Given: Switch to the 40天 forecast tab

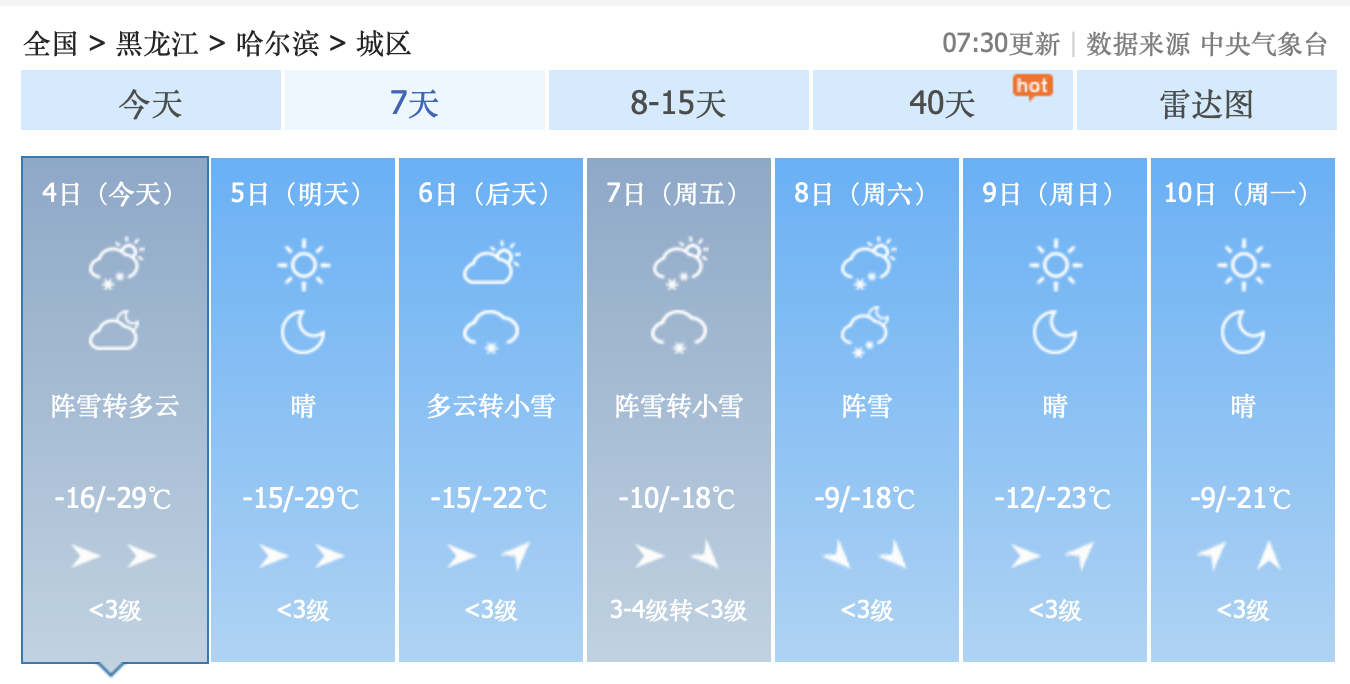Looking at the screenshot, I should (x=942, y=102).
